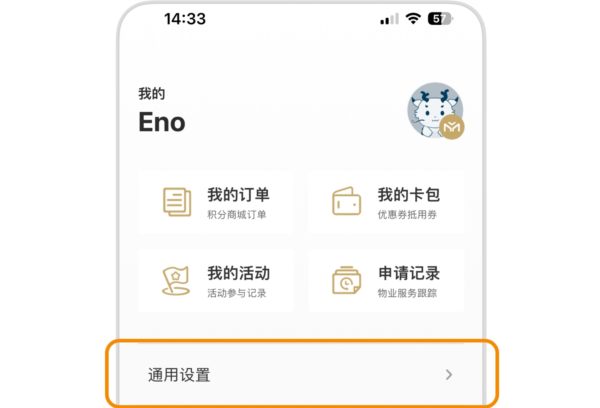Open the 通用设置 row
Screen dimensions: 600x408
[300, 374]
